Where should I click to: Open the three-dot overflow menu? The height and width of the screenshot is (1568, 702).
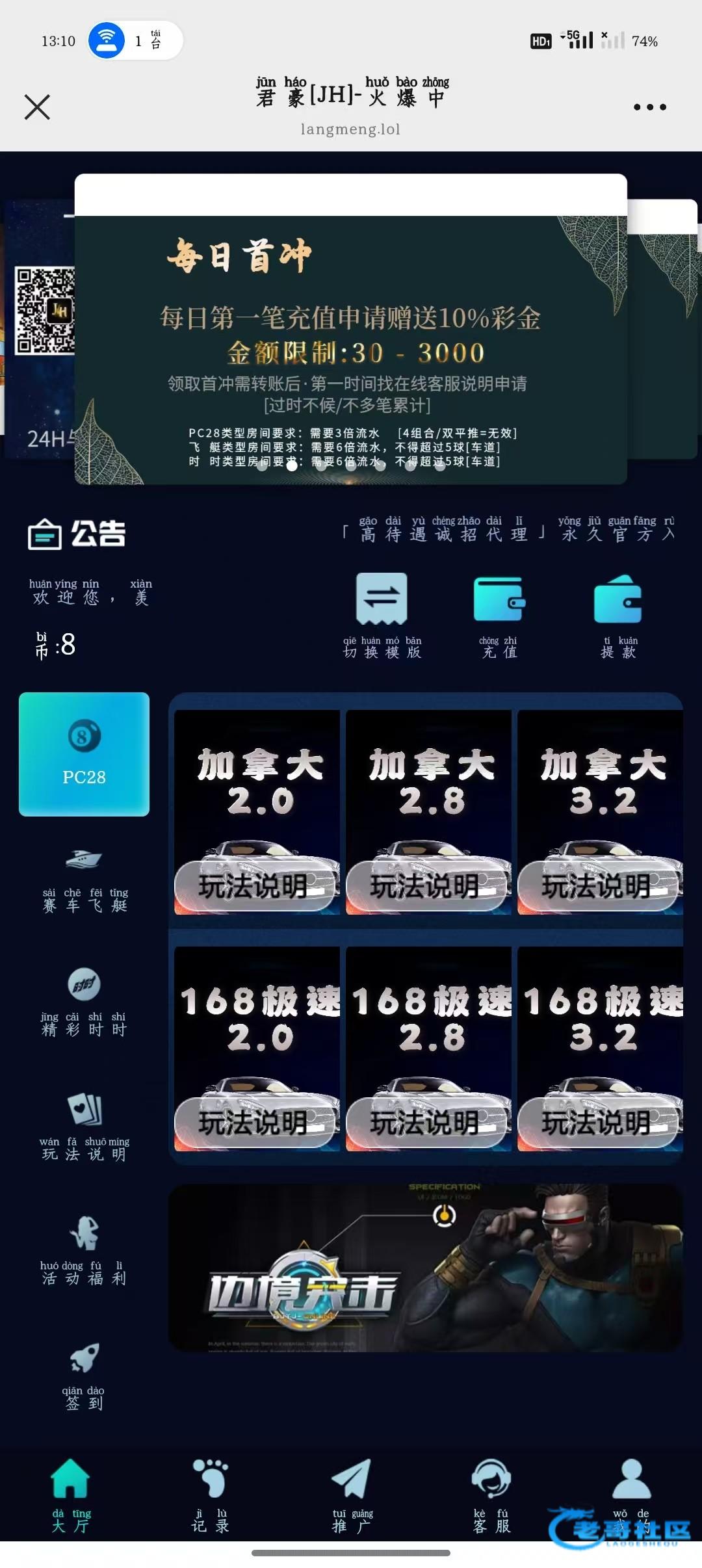tap(649, 107)
